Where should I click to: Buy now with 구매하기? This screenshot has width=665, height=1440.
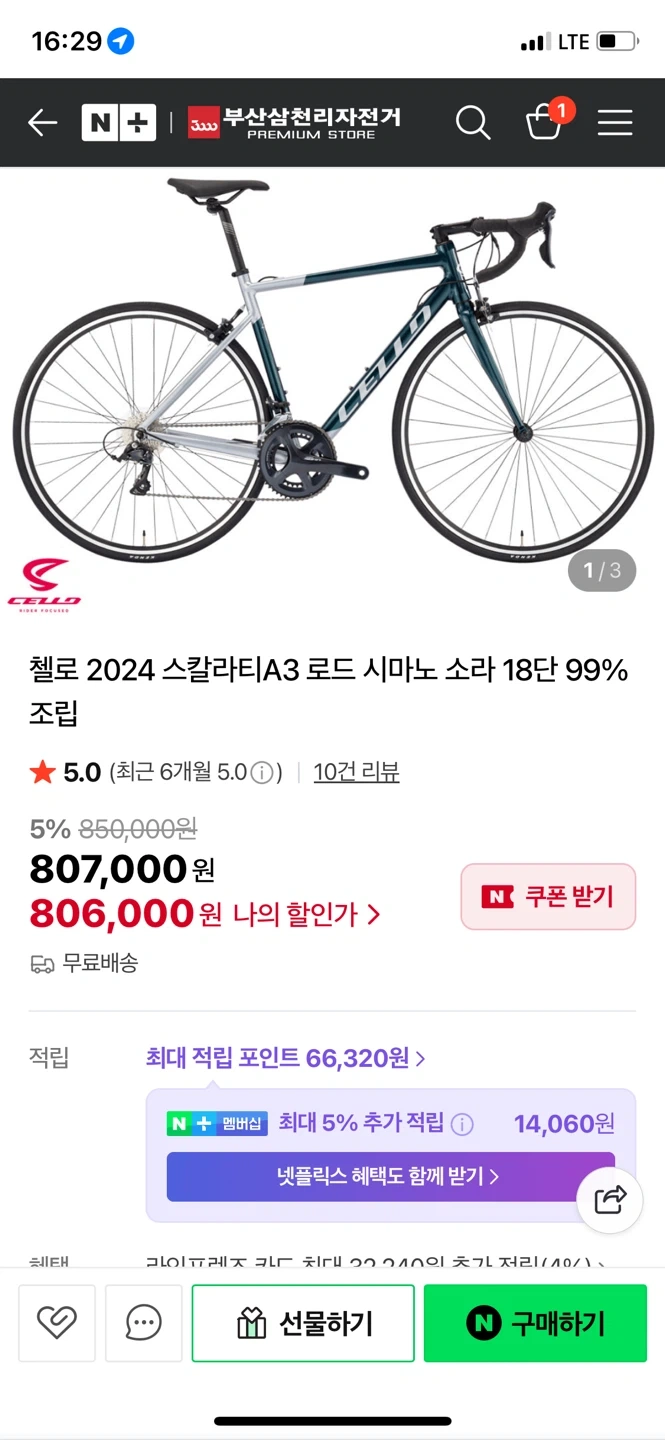click(535, 1323)
